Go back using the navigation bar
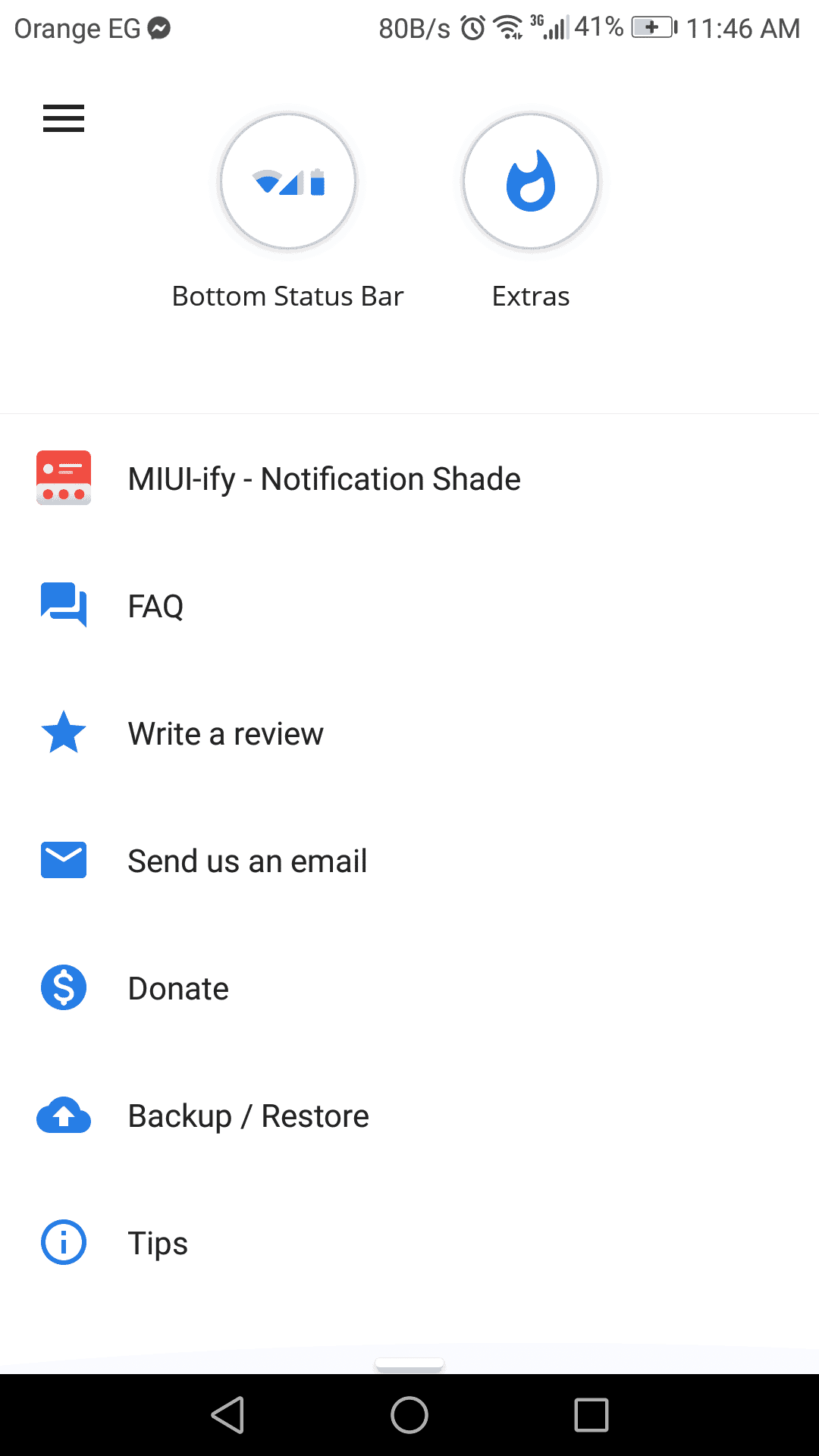The image size is (819, 1456). [227, 1415]
